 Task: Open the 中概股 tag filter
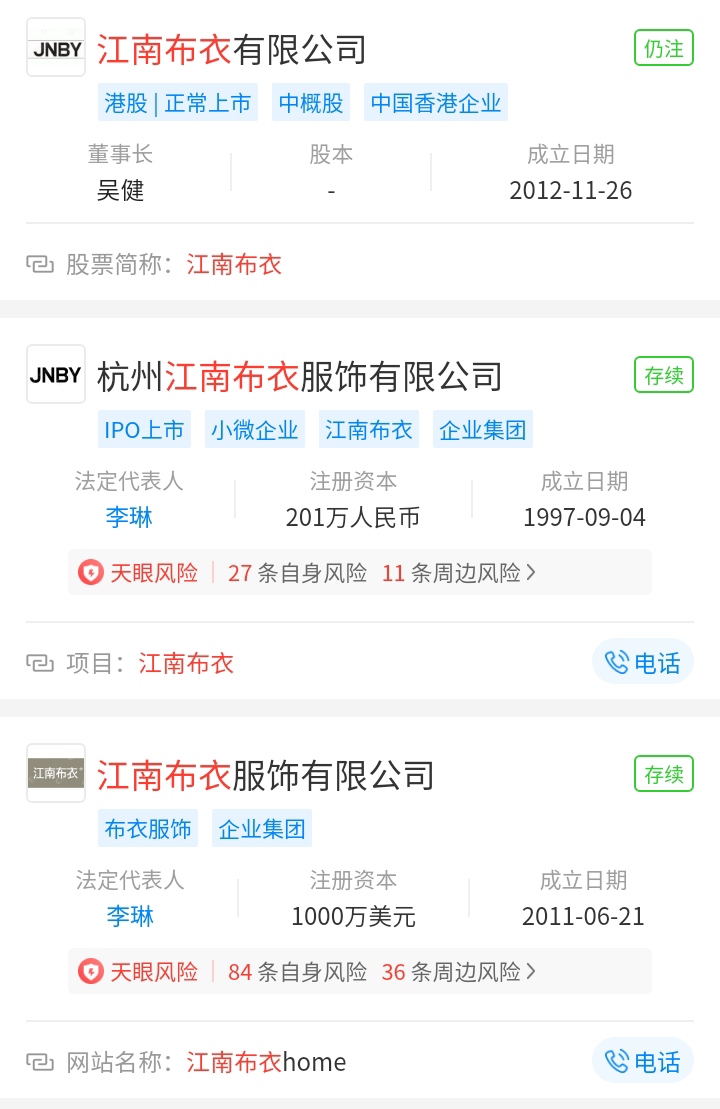(310, 102)
